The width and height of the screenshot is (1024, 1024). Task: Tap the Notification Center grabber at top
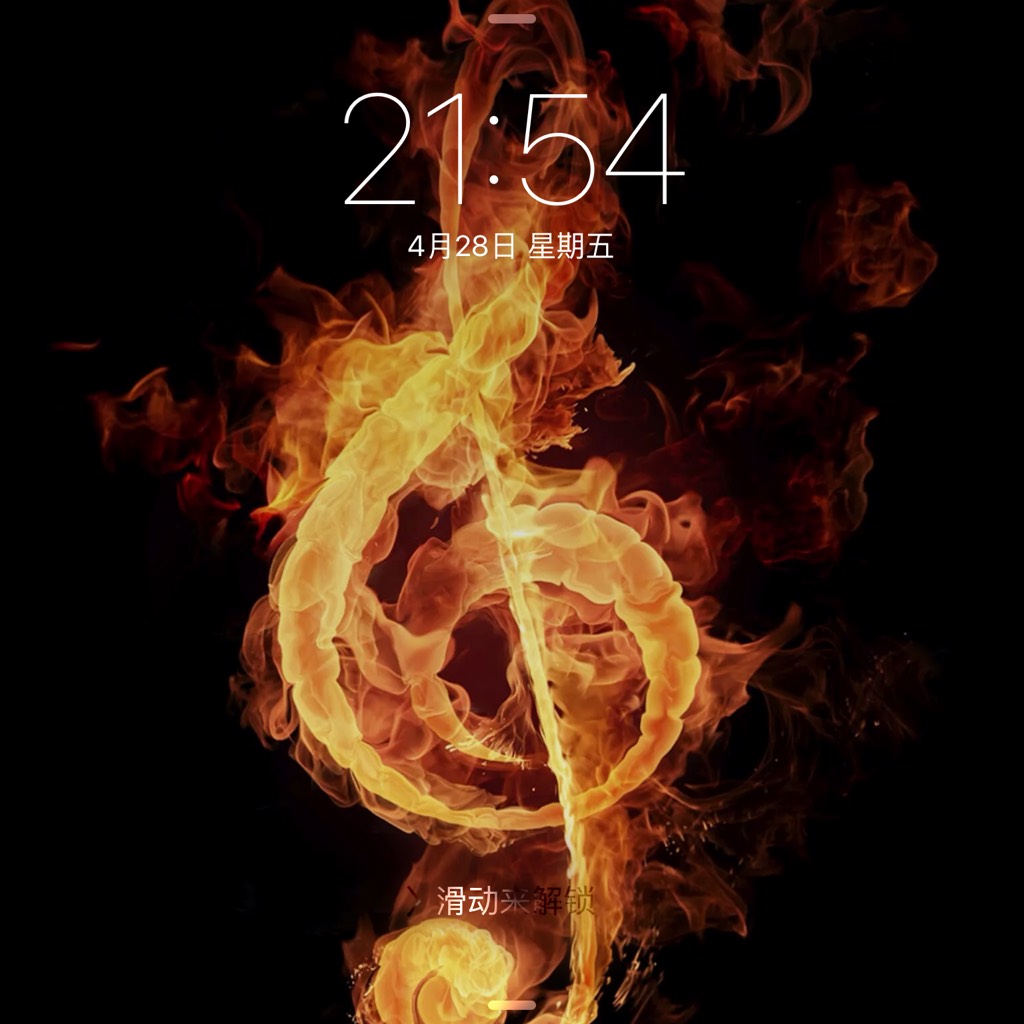click(512, 18)
